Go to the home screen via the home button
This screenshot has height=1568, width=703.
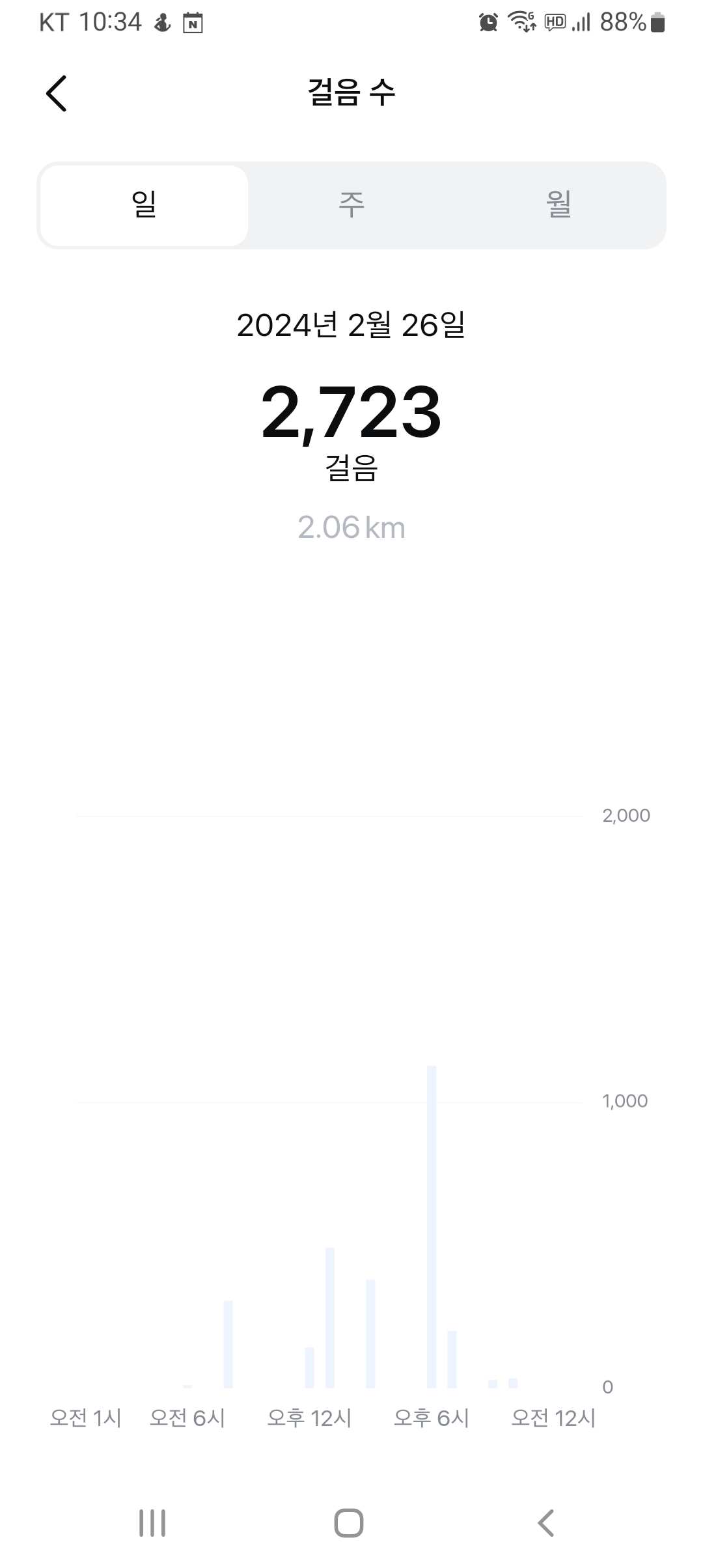[x=349, y=1523]
